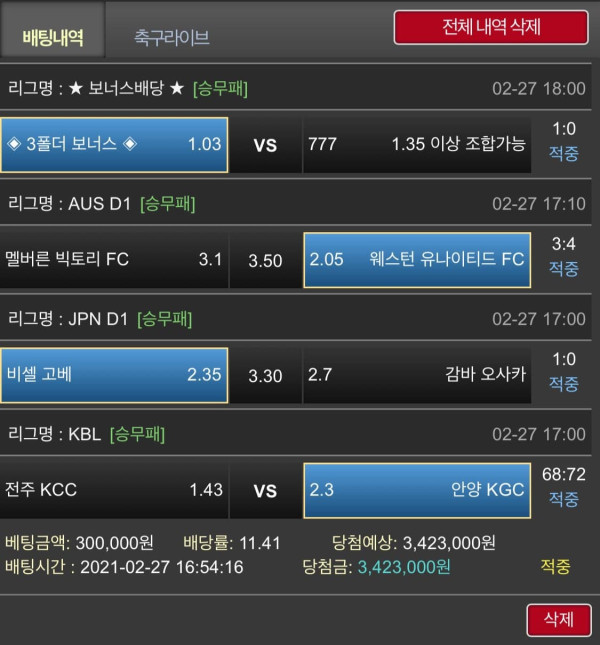Tap the 전체 내역 삭제 button
600x645 pixels.
tap(490, 27)
